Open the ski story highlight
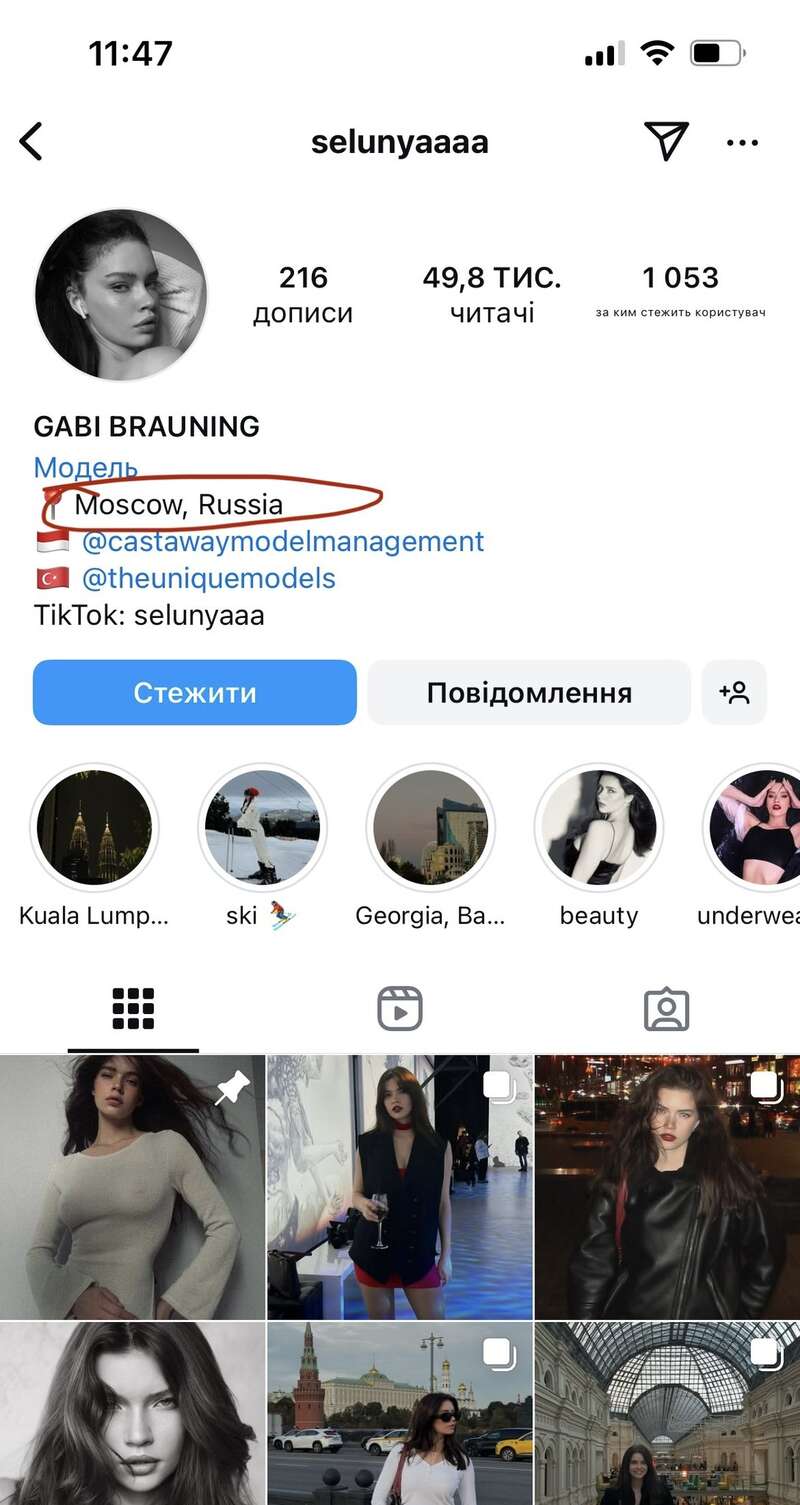The image size is (800, 1505). pyautogui.click(x=262, y=828)
